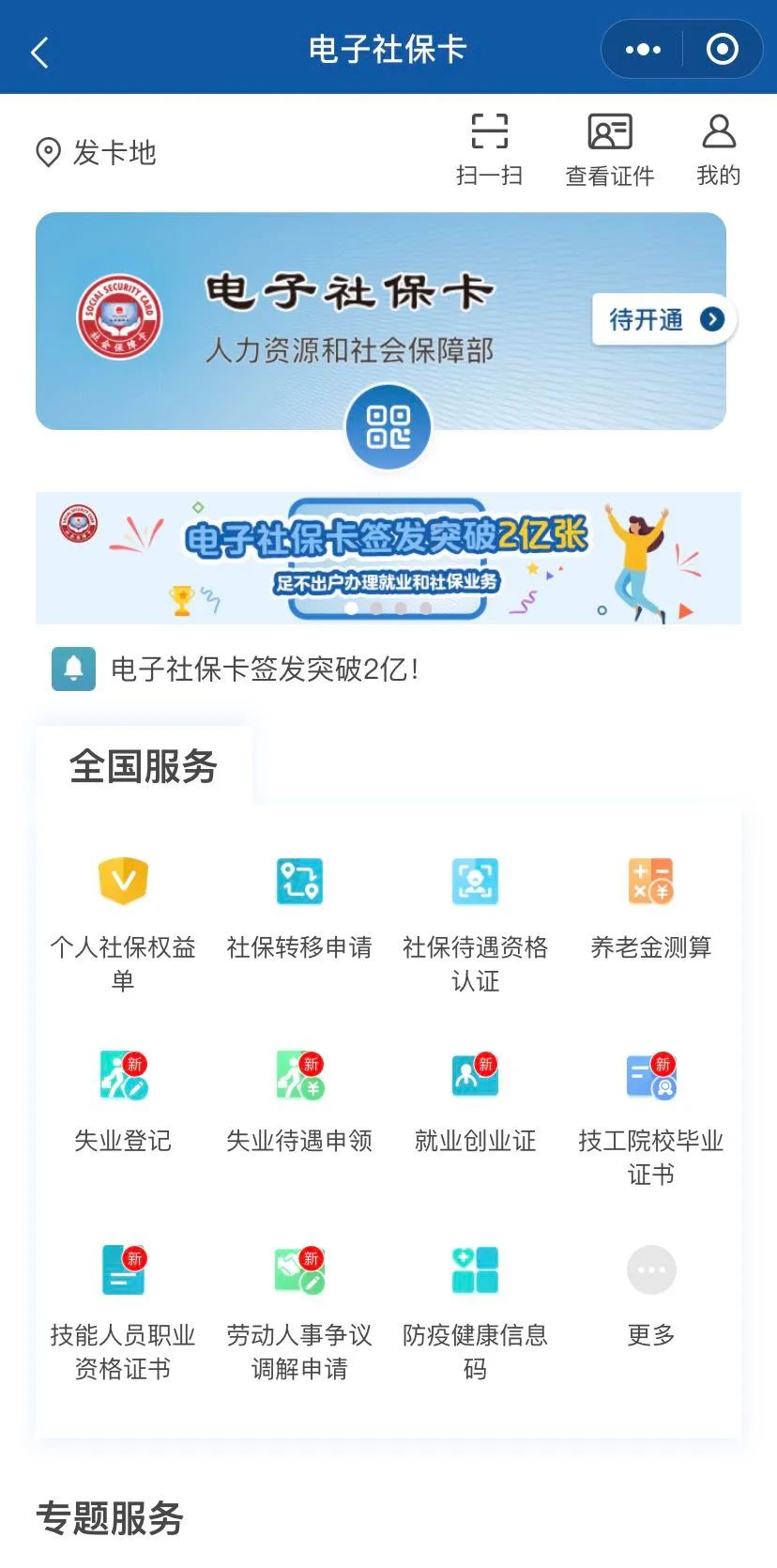The height and width of the screenshot is (1568, 777).
Task: Tap the notification bell icon
Action: [x=73, y=669]
